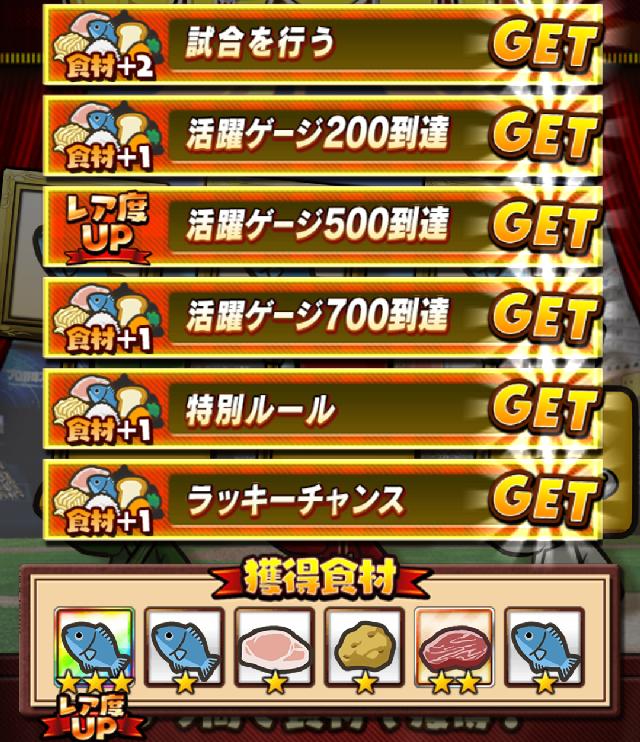Tap GET for 活躍ゲージ200到達
Viewport: 640px width, 742px height.
pos(543,135)
